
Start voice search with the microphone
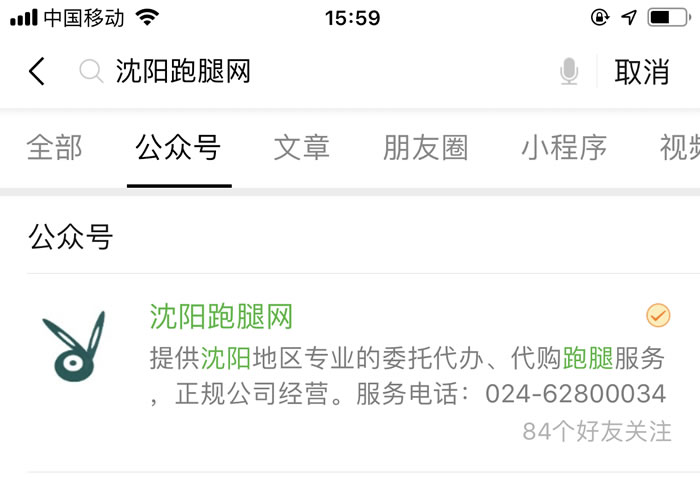point(569,71)
